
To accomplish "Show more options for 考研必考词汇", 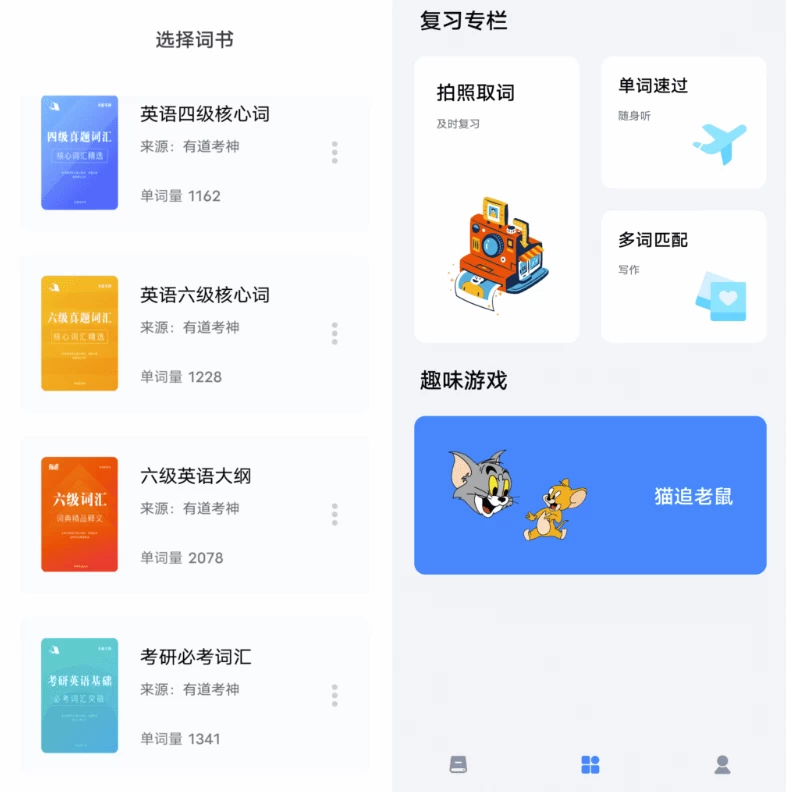I will [x=334, y=695].
